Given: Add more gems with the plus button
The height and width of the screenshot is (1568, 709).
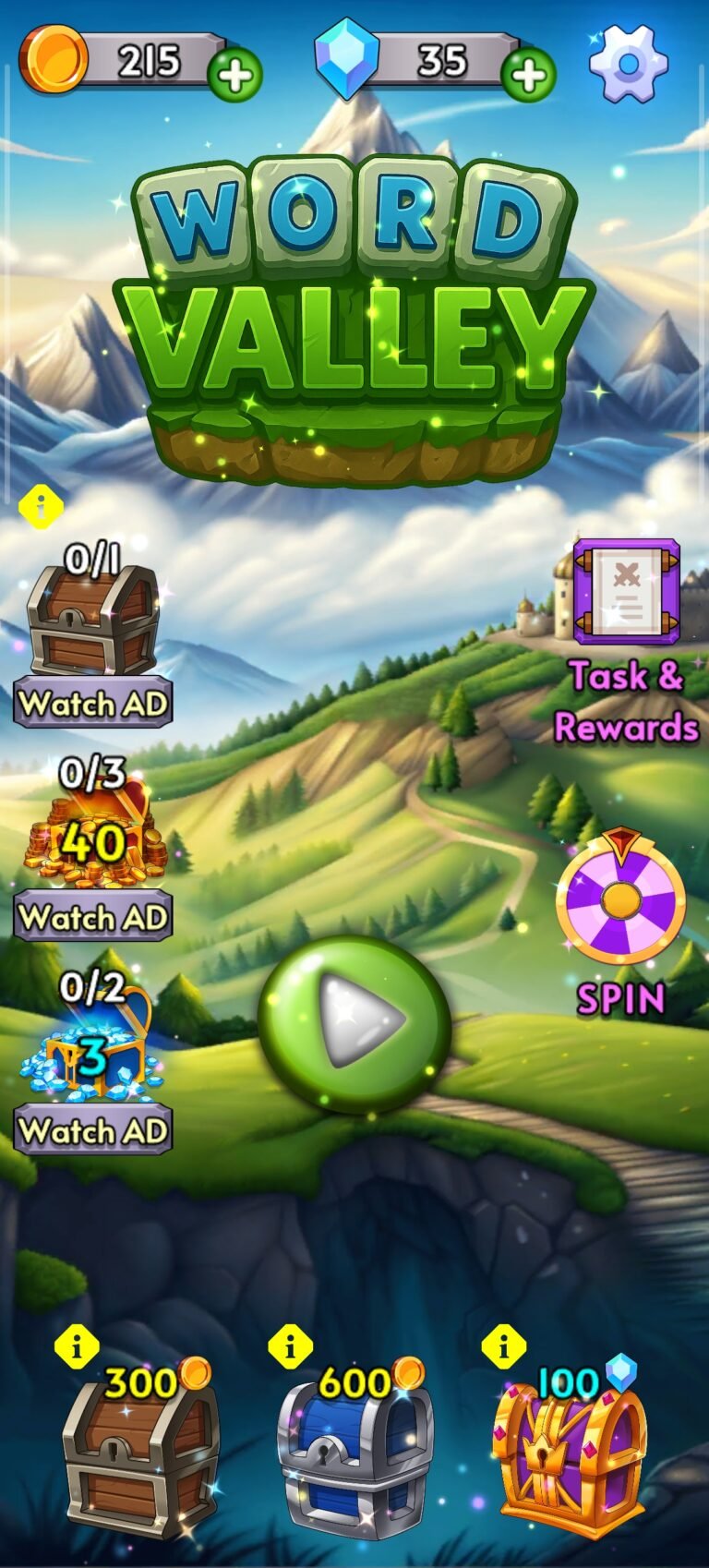Looking at the screenshot, I should 528,76.
